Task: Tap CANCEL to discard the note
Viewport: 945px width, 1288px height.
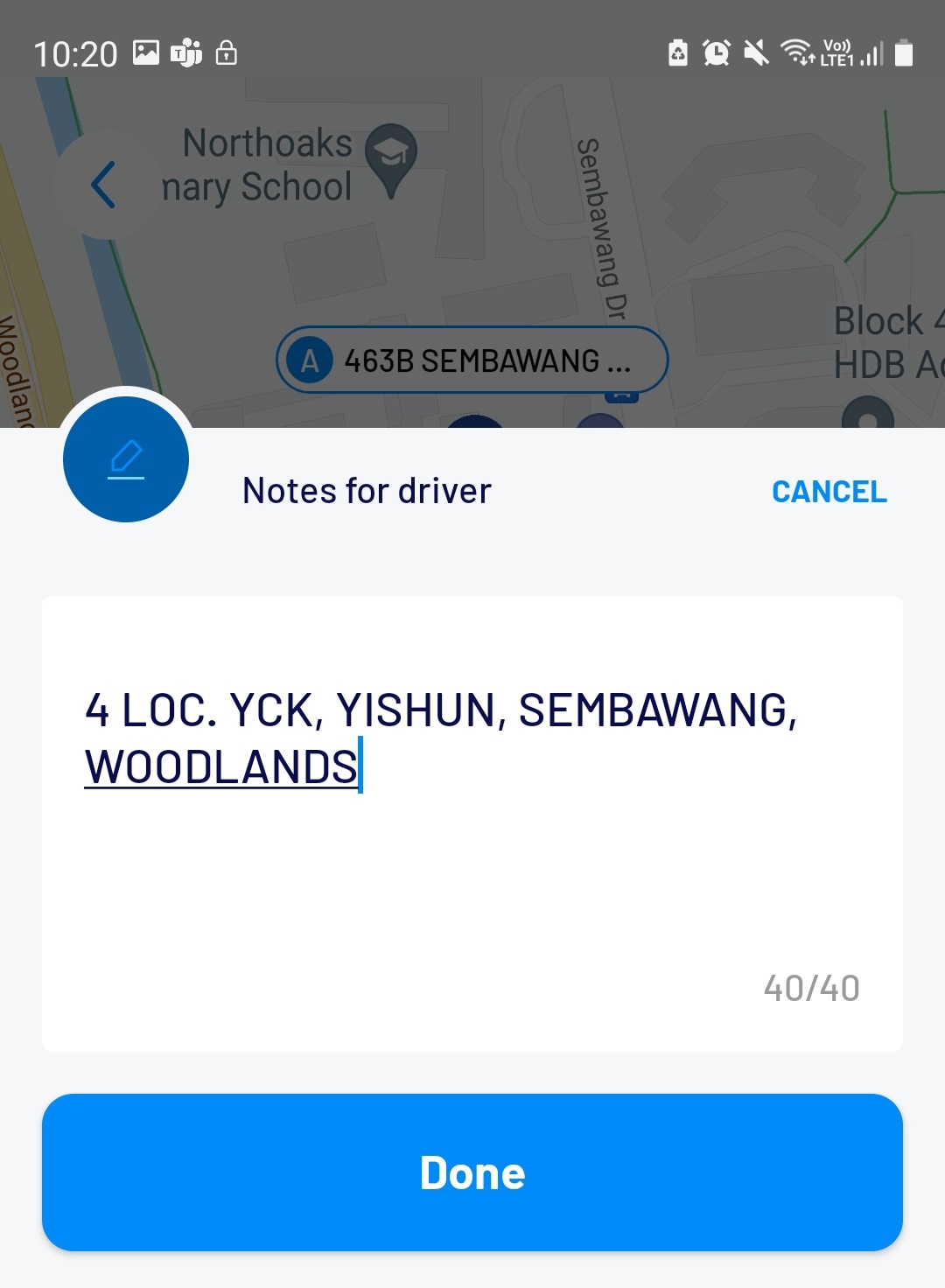Action: (829, 491)
